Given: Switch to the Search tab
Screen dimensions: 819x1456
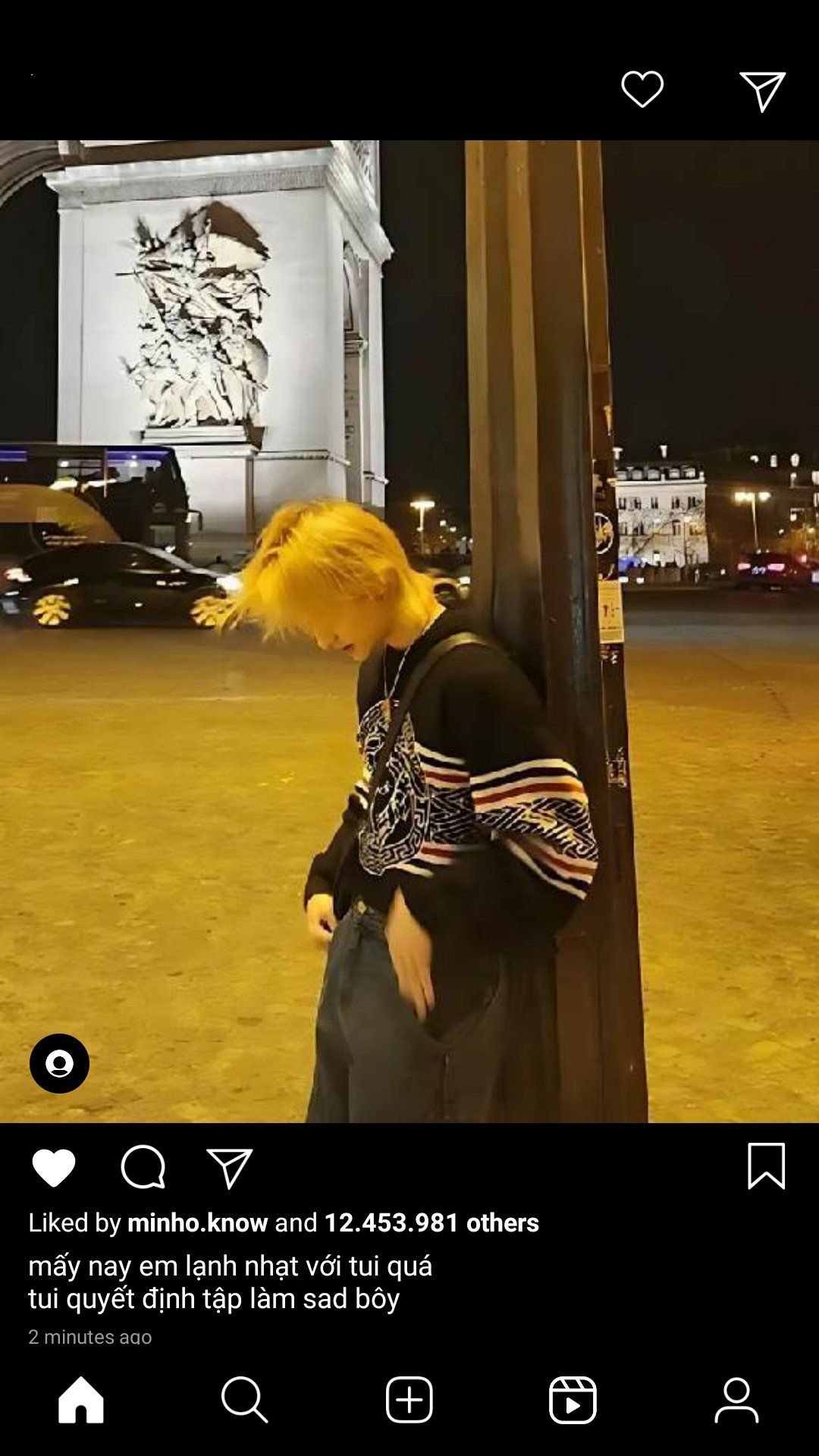Looking at the screenshot, I should pyautogui.click(x=245, y=1400).
